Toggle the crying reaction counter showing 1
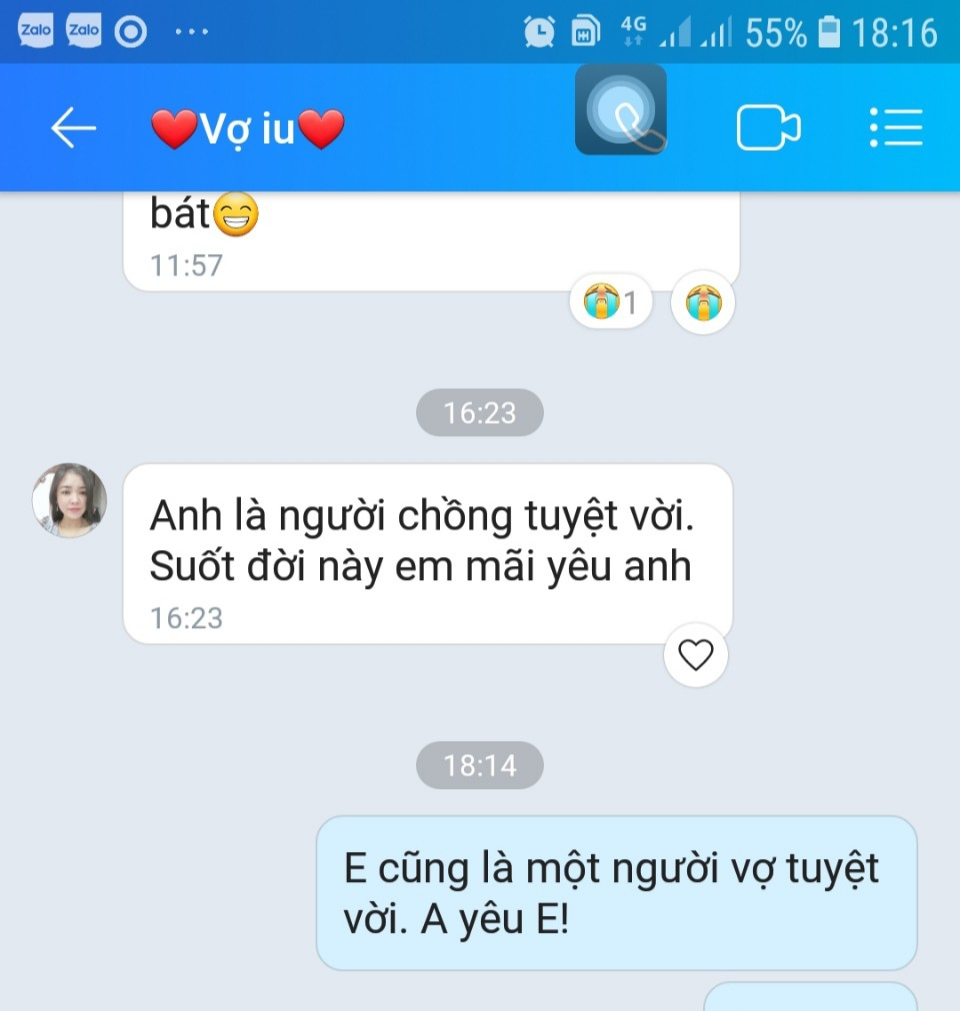The image size is (960, 1011). 610,301
